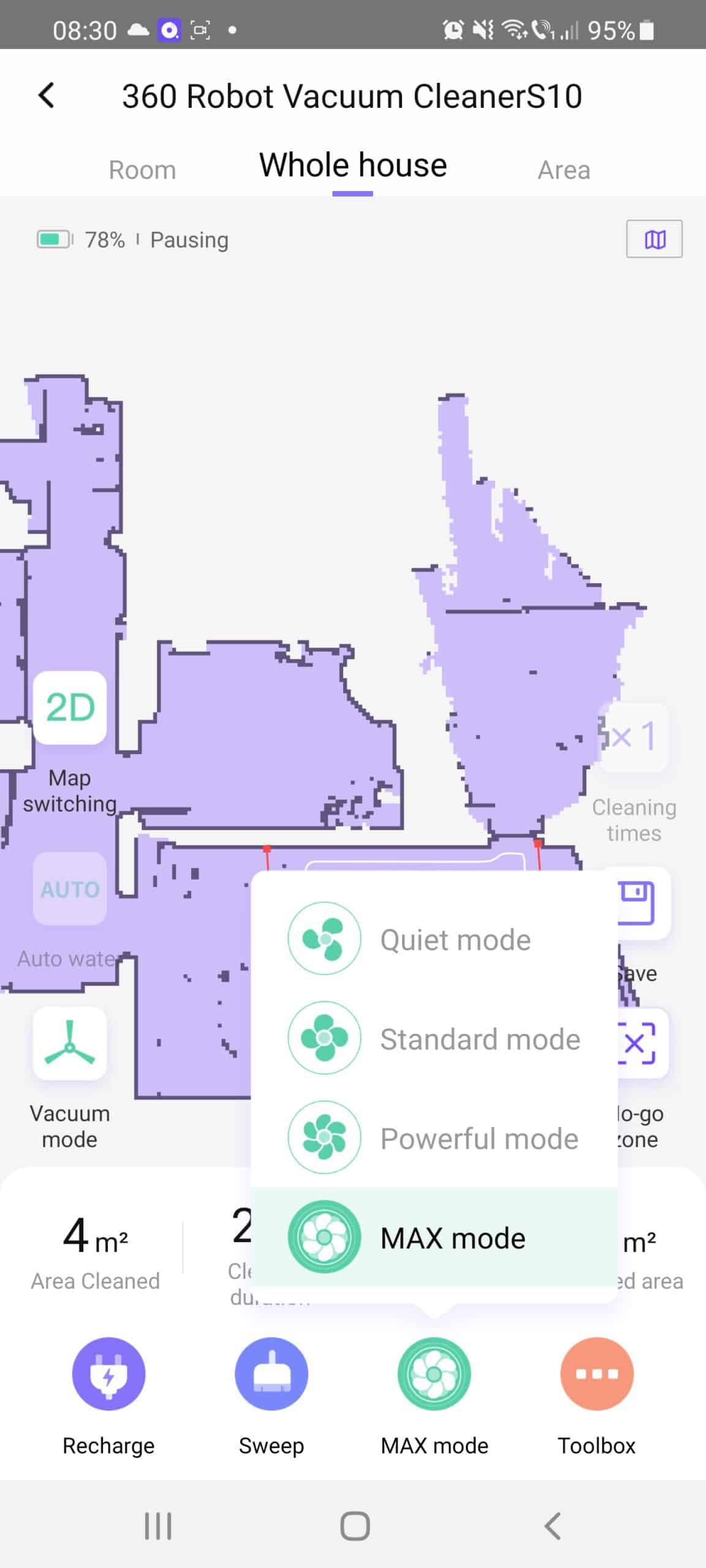
Task: Send the robot to Recharge
Action: tap(108, 1374)
